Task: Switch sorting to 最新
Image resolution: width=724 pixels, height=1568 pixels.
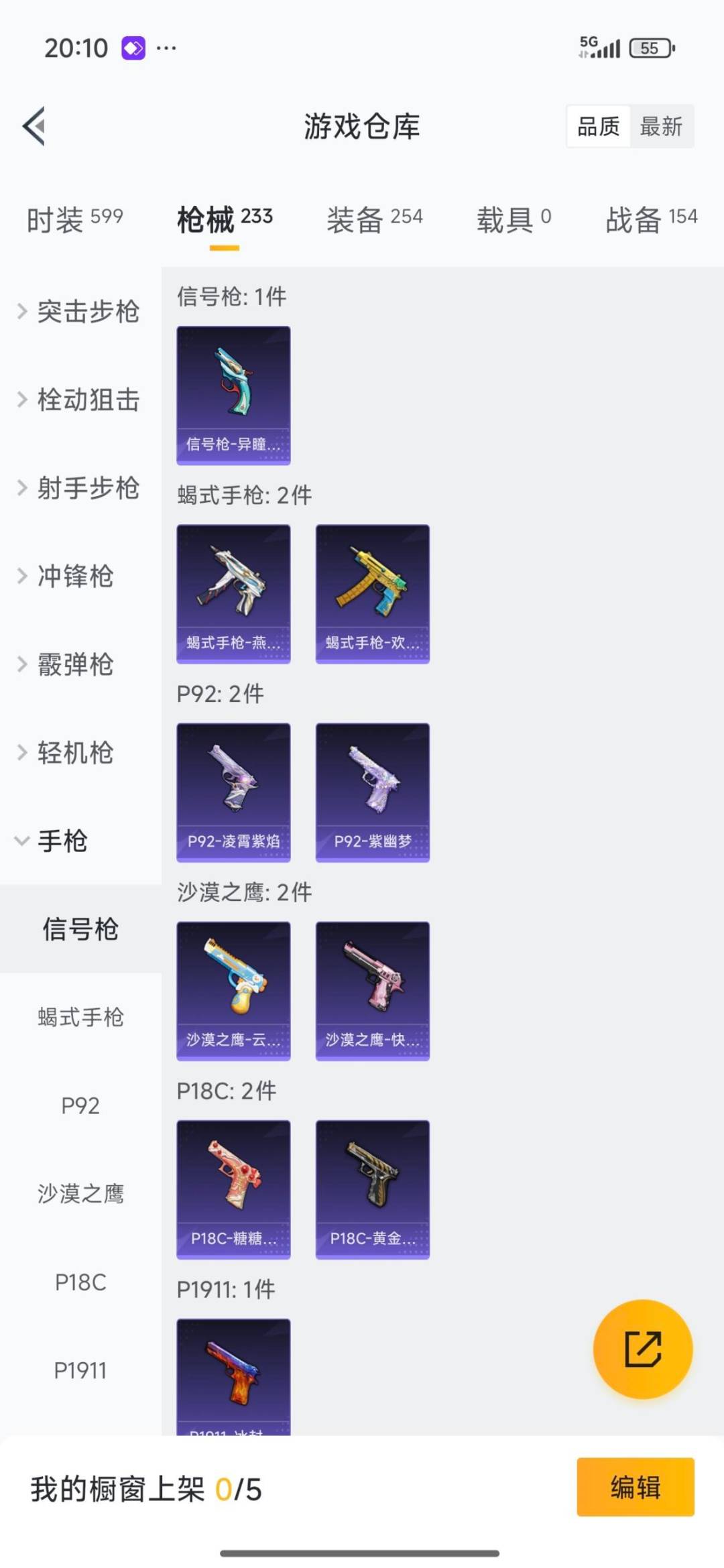Action: (x=660, y=127)
